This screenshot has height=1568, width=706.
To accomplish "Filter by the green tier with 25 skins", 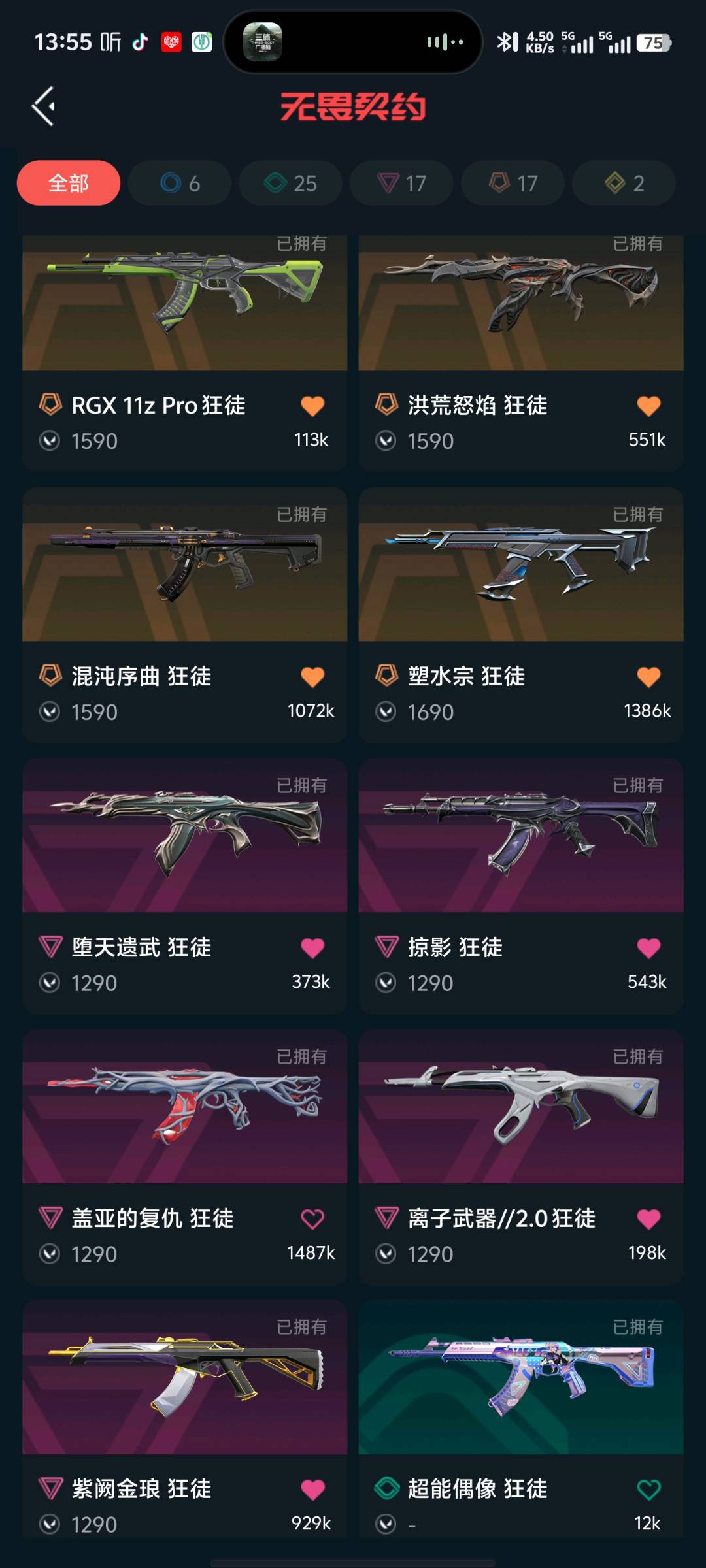I will [291, 183].
